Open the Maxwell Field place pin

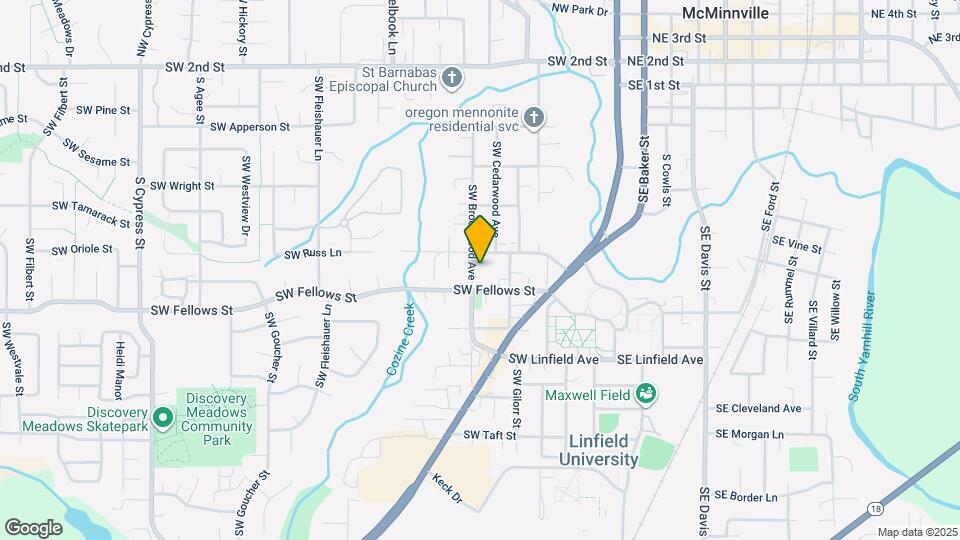(646, 394)
